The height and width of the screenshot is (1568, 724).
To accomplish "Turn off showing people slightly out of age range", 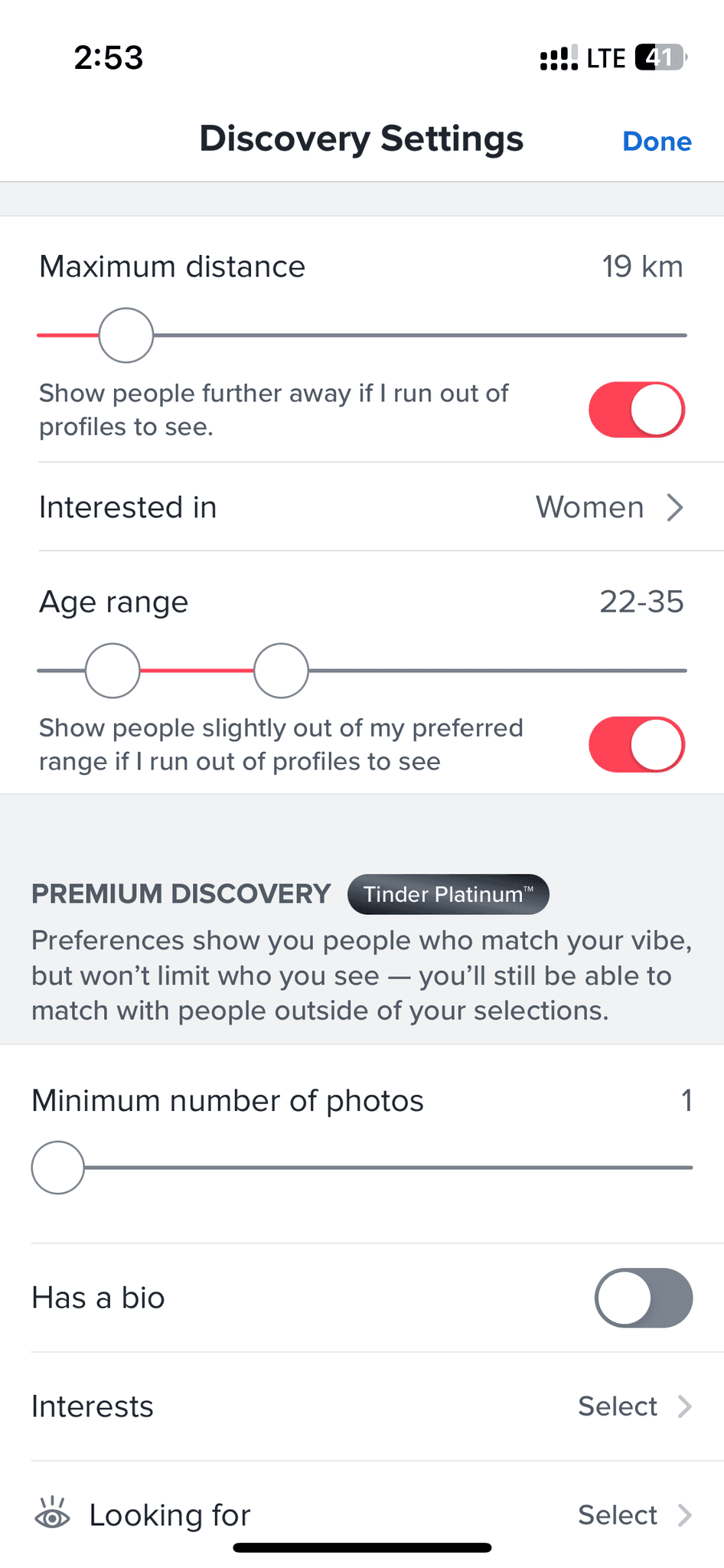I will (x=636, y=743).
